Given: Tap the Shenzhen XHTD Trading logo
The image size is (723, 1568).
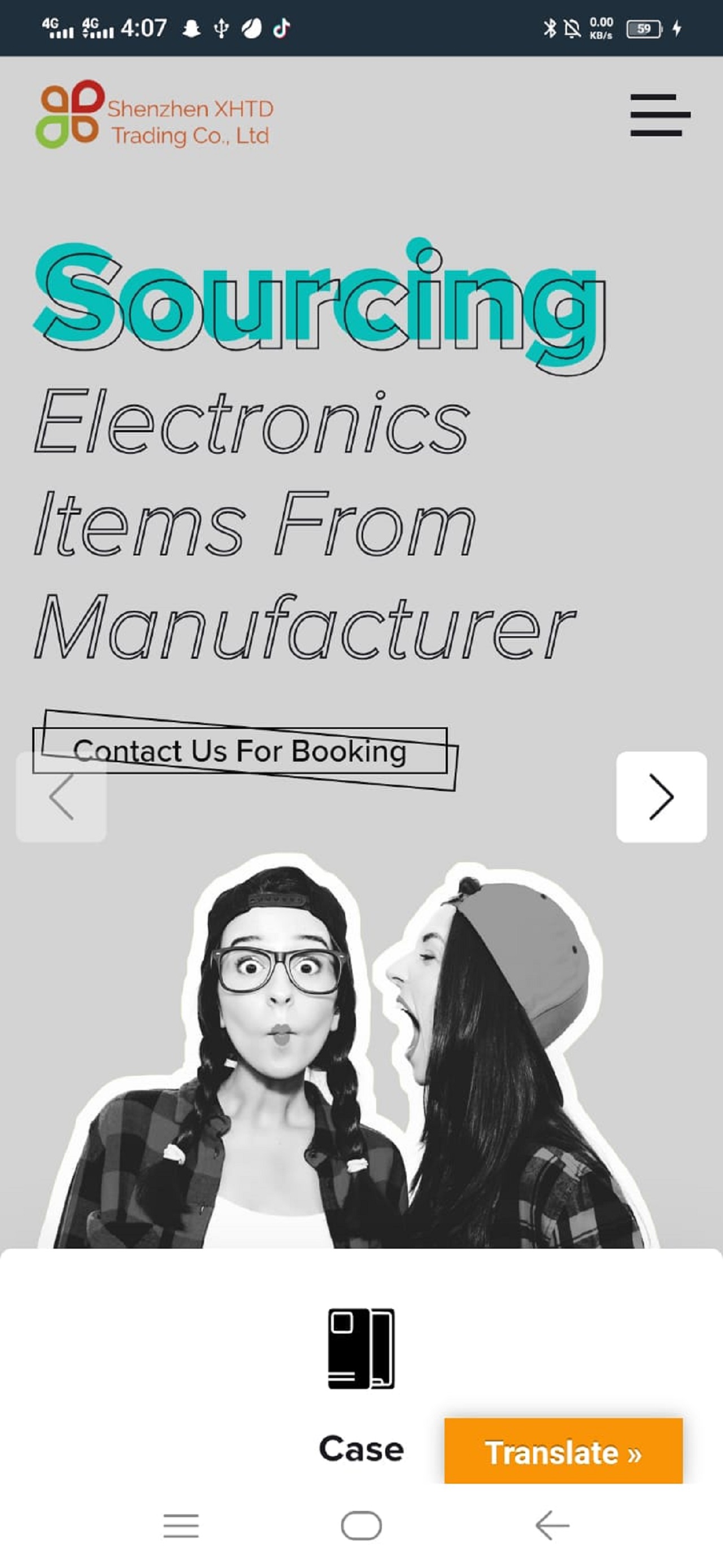Looking at the screenshot, I should coord(155,115).
